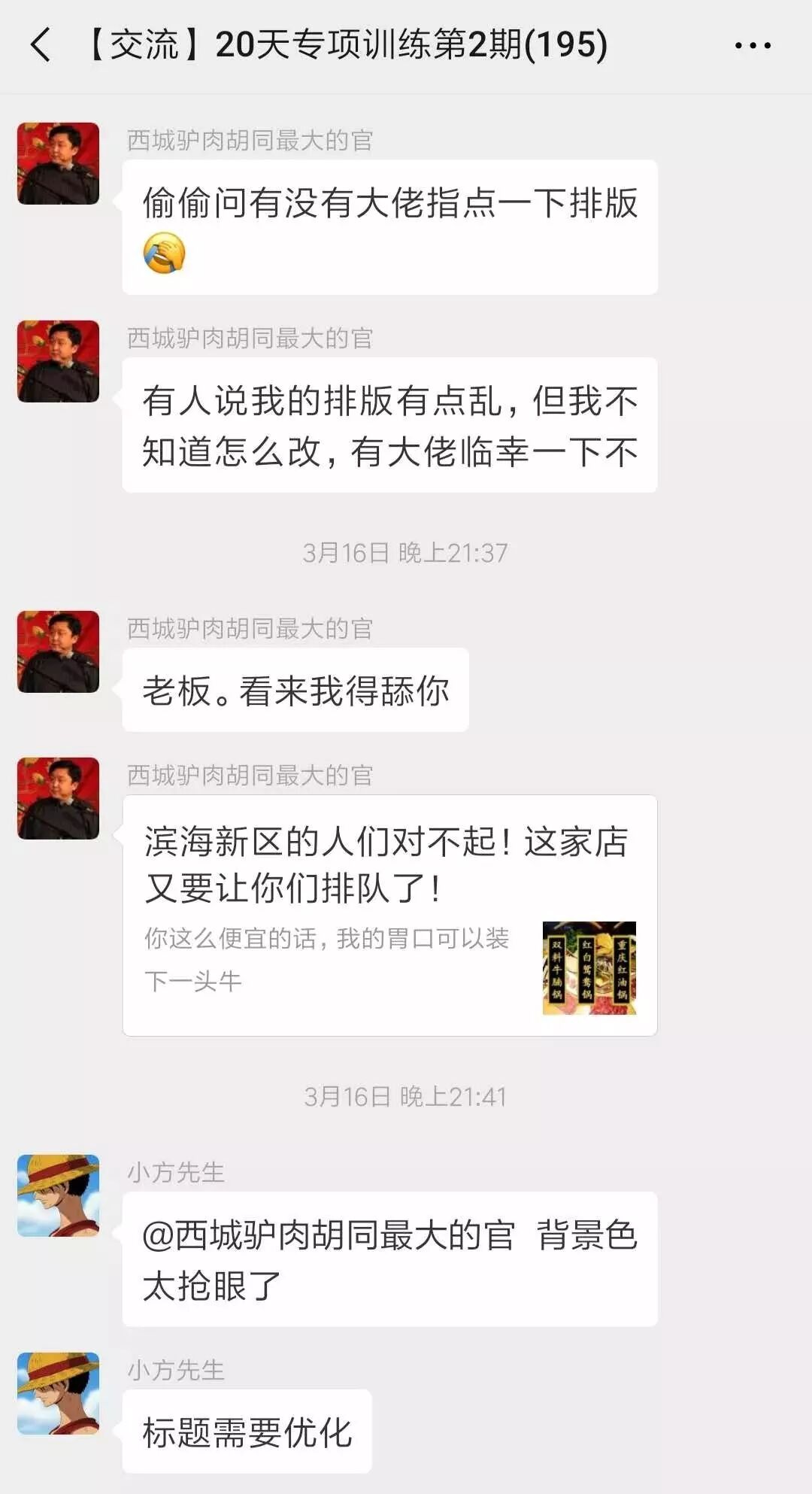Open the shared article about 滨海新区
The width and height of the screenshot is (812, 1494).
click(x=389, y=915)
